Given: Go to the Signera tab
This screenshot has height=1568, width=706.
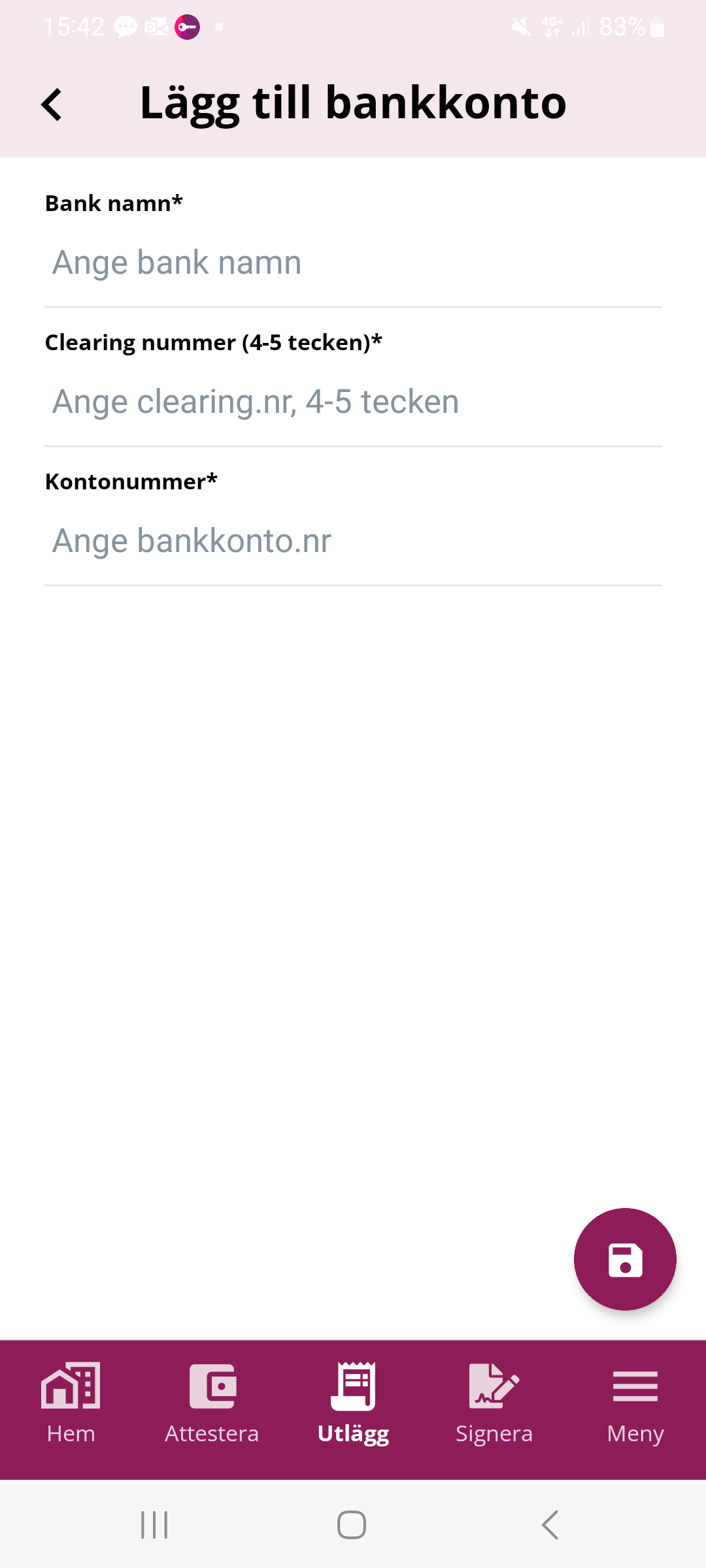Looking at the screenshot, I should pyautogui.click(x=494, y=1403).
